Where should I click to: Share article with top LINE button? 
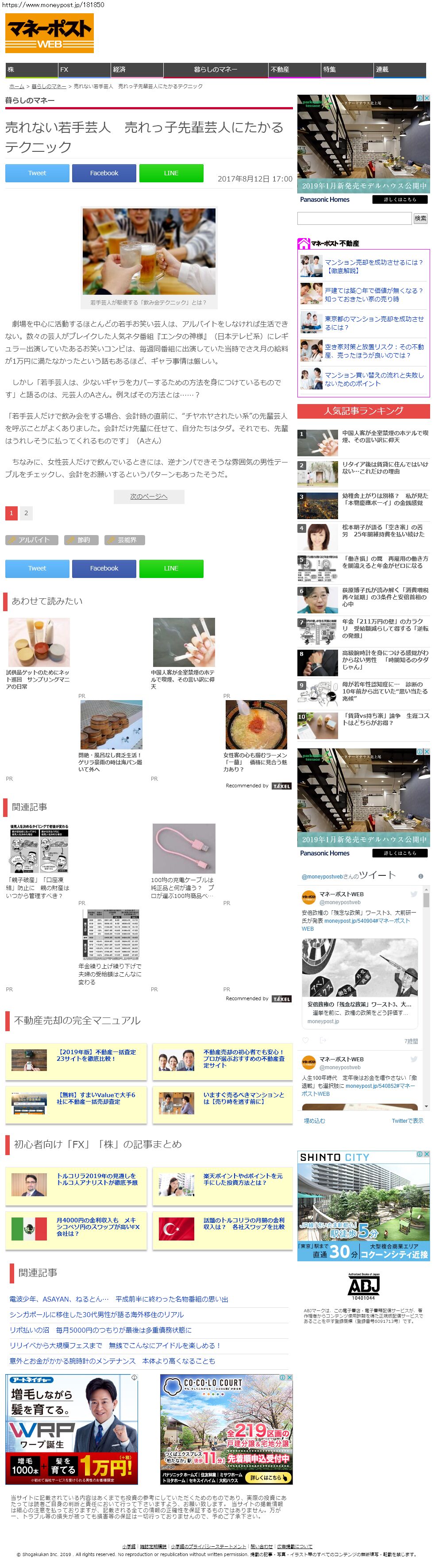(171, 173)
